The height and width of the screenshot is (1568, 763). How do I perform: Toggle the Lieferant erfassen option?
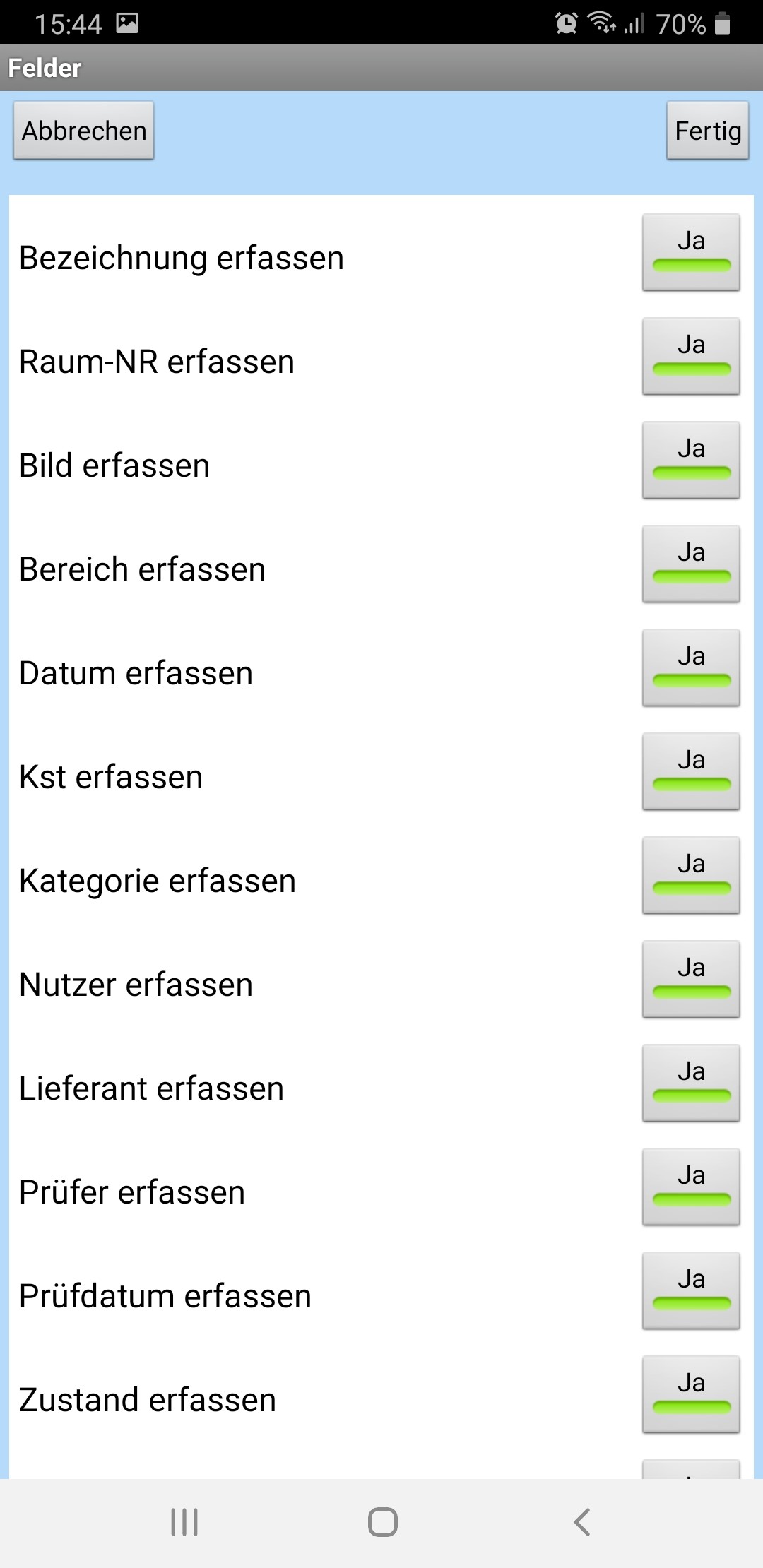[691, 1083]
